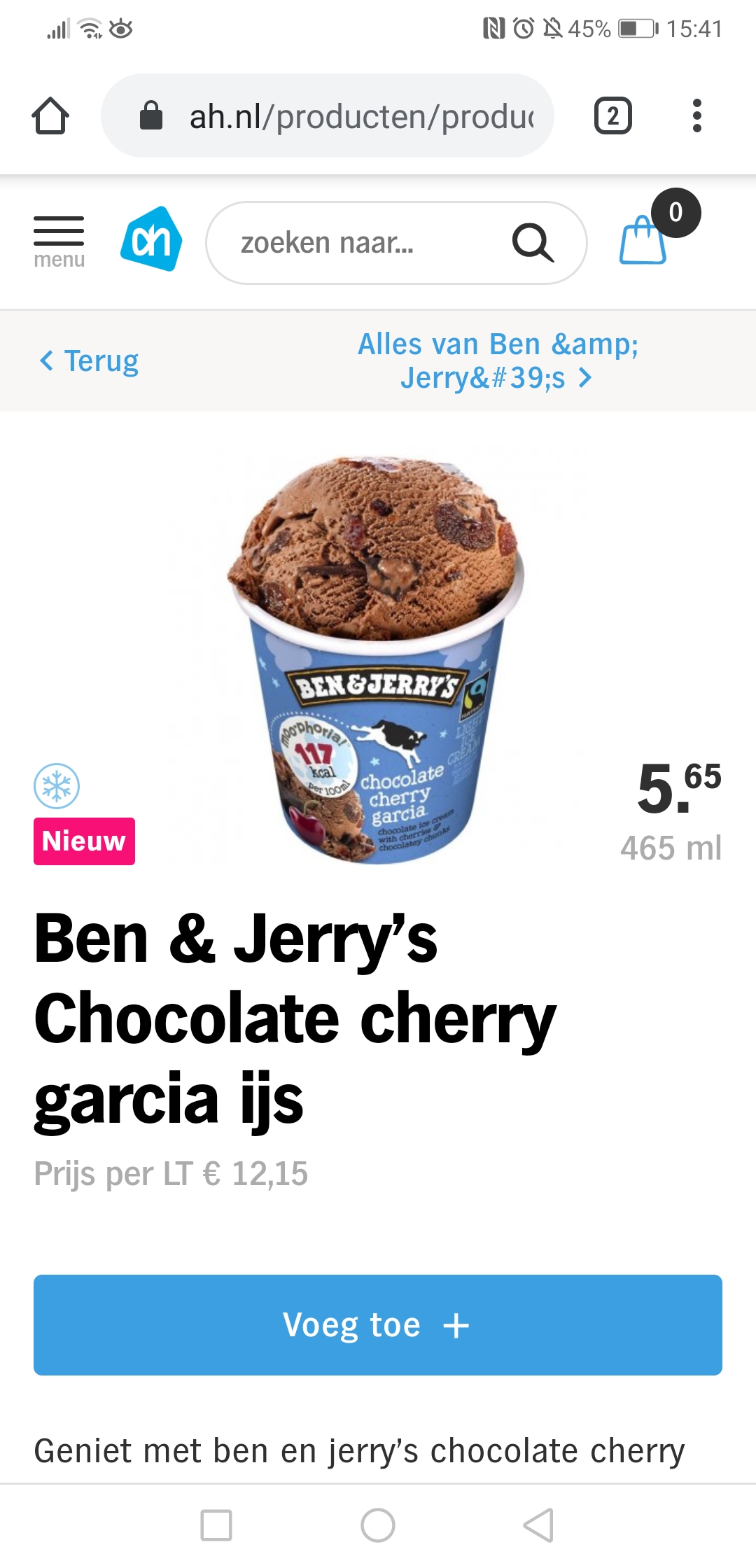Tap the magnifying glass search icon
Viewport: 756px width, 1568px height.
(533, 243)
